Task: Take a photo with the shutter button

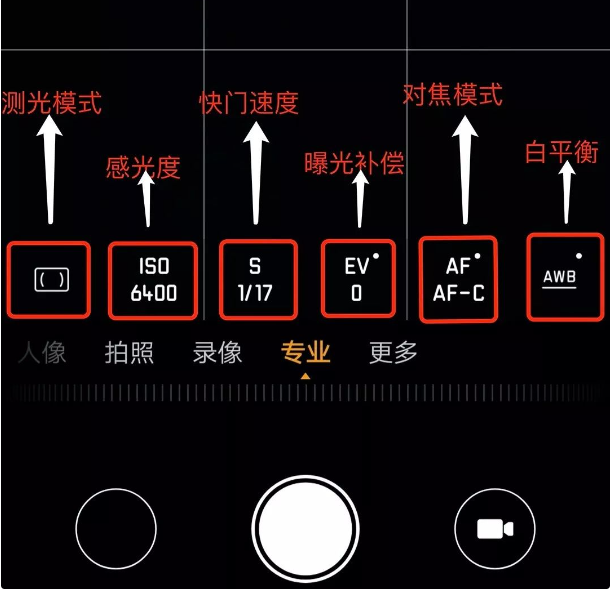Action: (305, 529)
